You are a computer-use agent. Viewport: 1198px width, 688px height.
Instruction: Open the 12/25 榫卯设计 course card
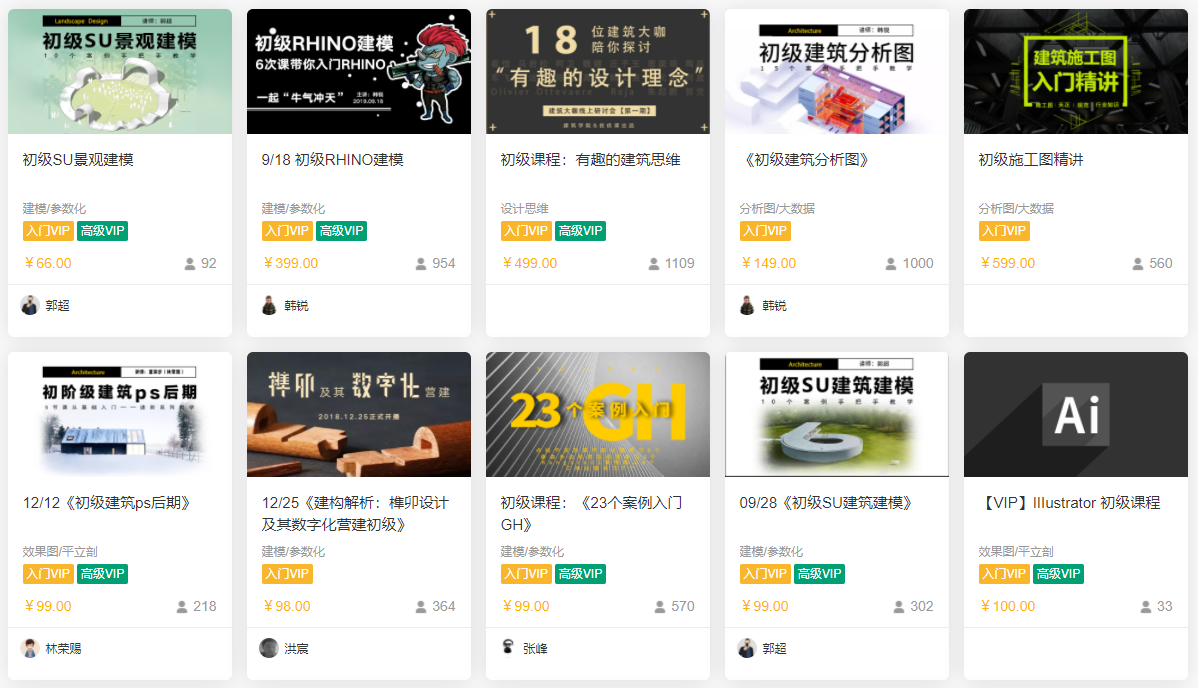358,415
